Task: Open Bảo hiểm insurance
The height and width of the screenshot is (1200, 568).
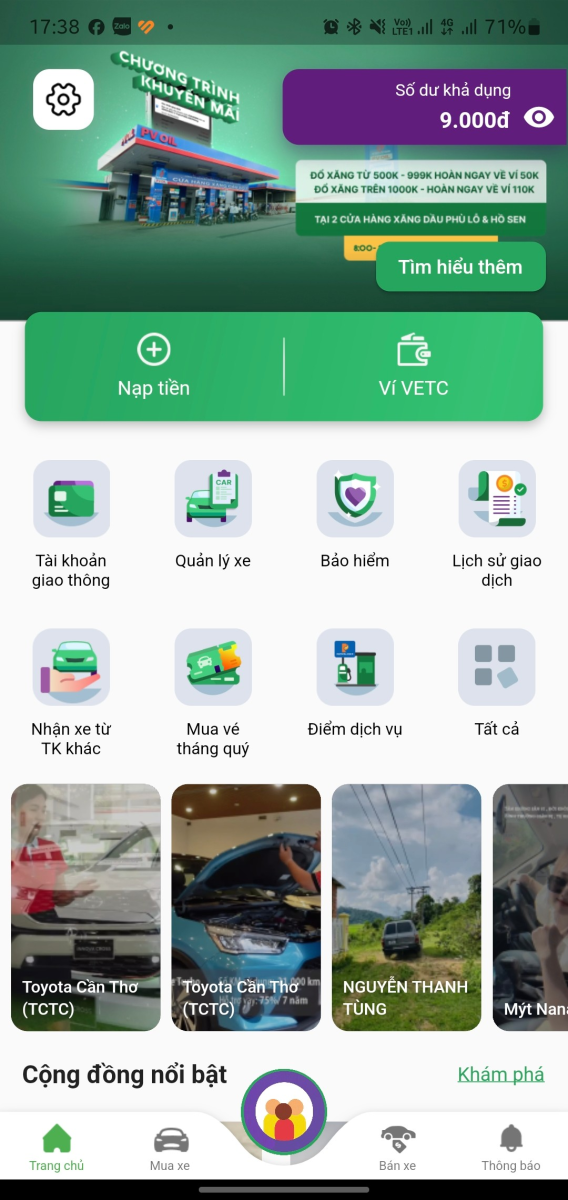Action: click(355, 515)
